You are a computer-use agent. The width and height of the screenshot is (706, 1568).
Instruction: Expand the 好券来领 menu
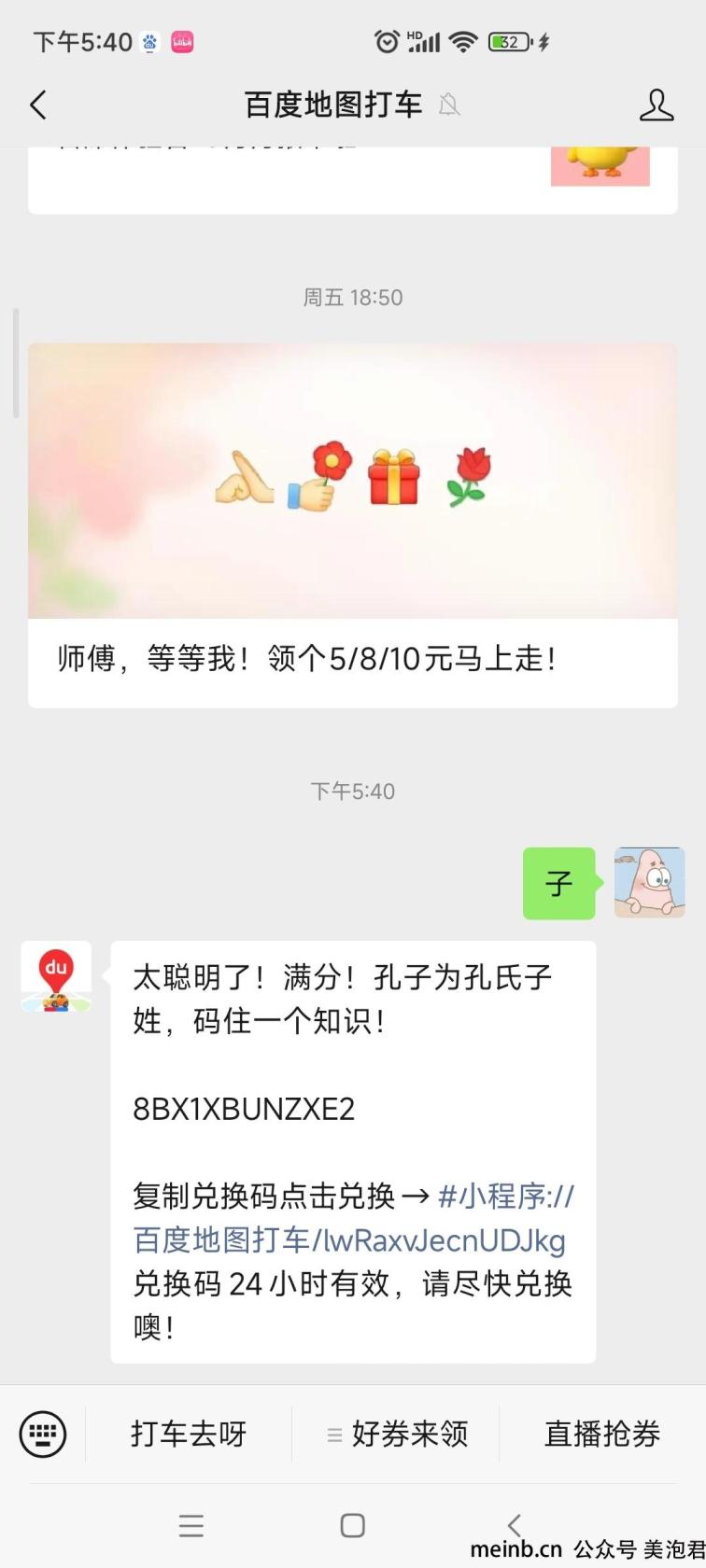click(397, 1434)
